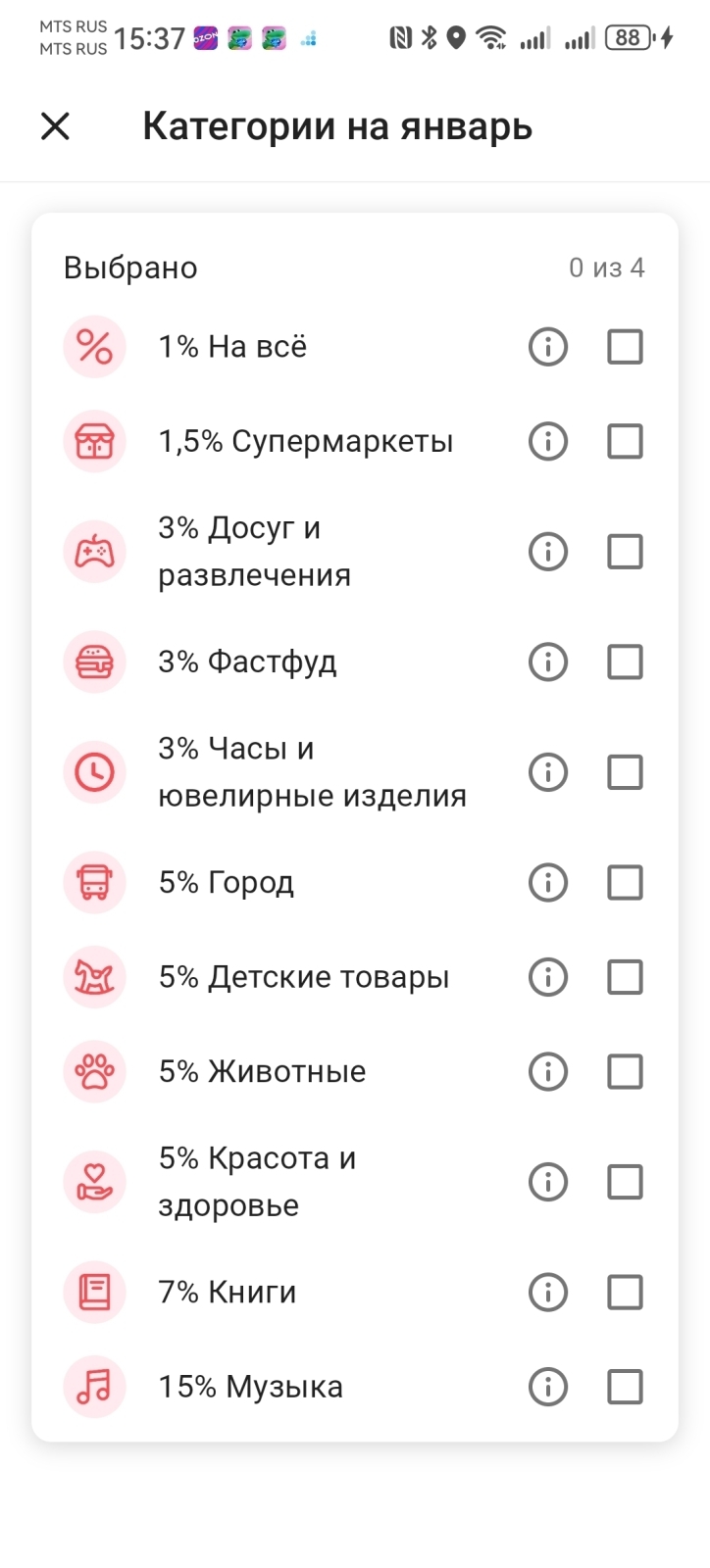The width and height of the screenshot is (710, 1568).
Task: Check the 1% На всё checkbox
Action: point(625,347)
